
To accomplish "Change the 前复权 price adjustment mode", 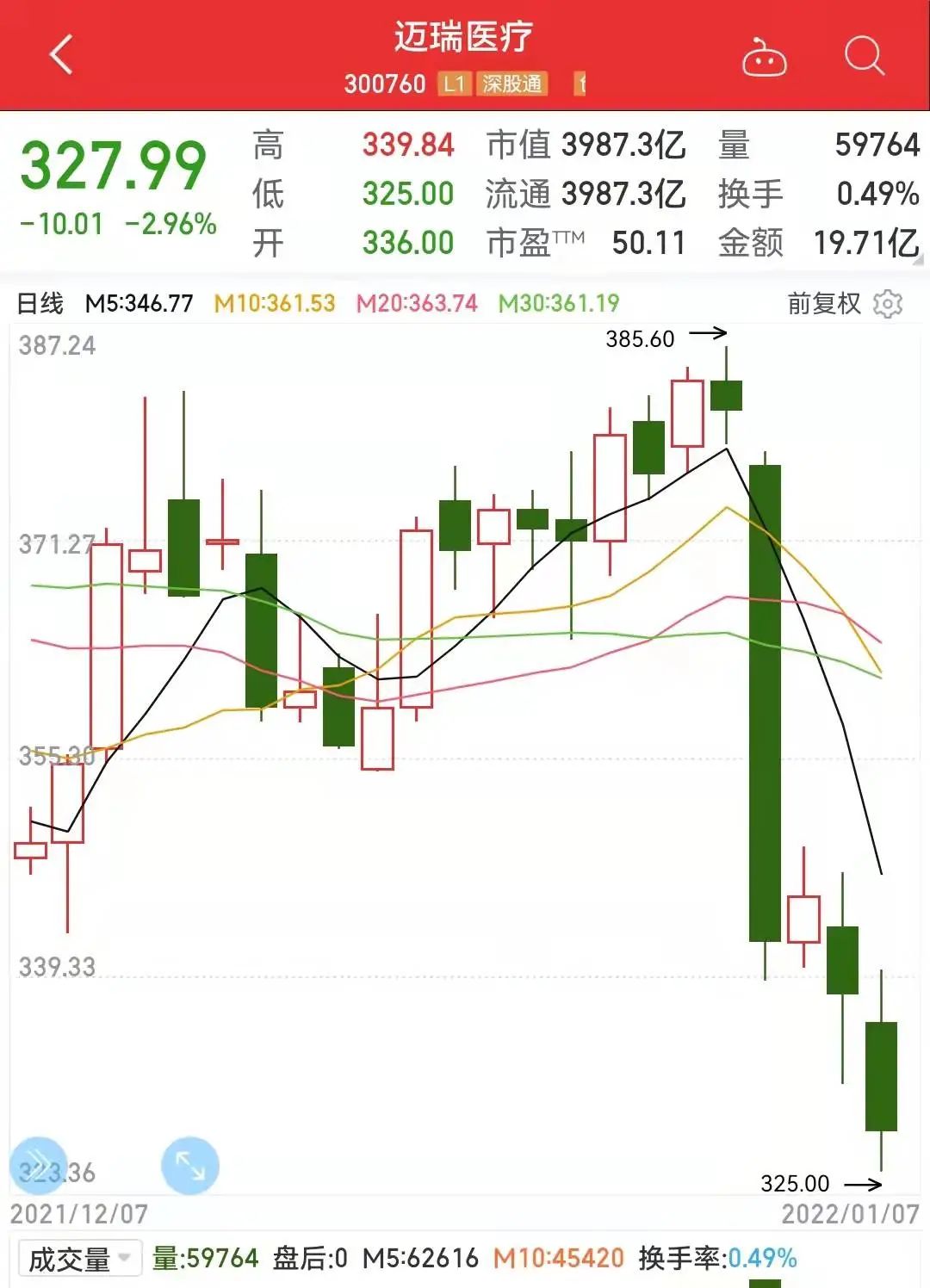I will (x=823, y=303).
